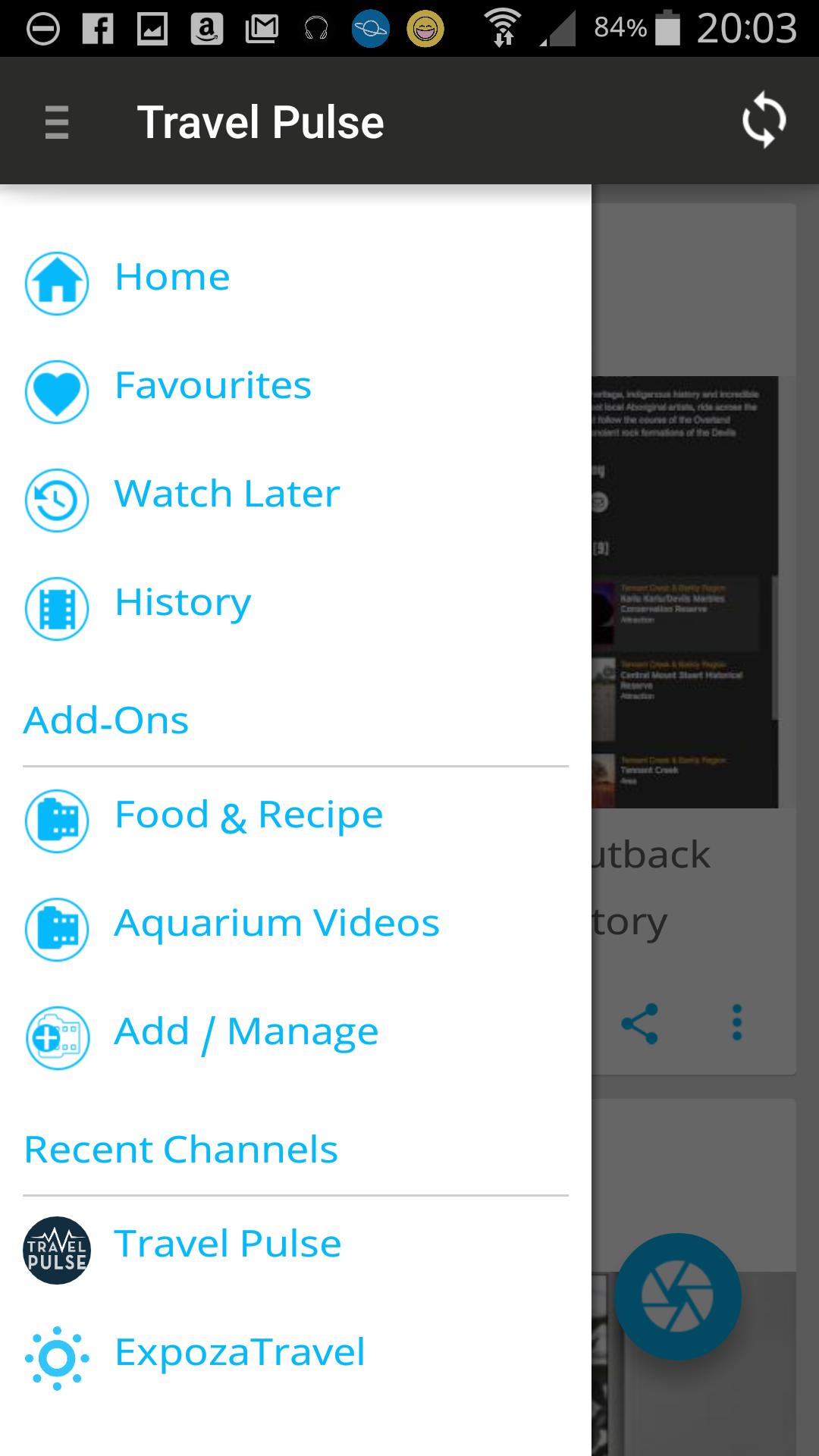Refresh content with the sync icon
The height and width of the screenshot is (1456, 819).
(764, 121)
